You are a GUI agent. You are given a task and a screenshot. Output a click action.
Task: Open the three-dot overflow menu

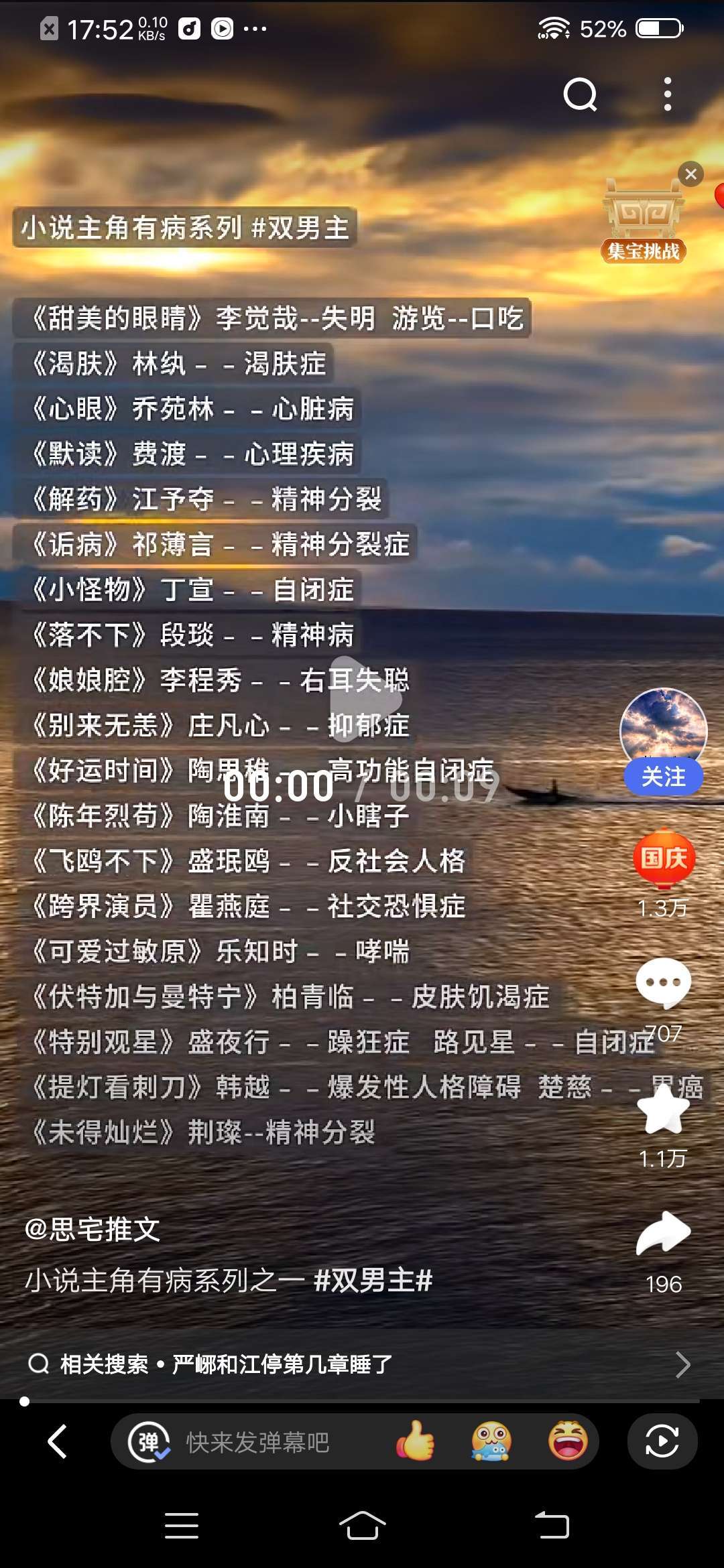point(667,94)
